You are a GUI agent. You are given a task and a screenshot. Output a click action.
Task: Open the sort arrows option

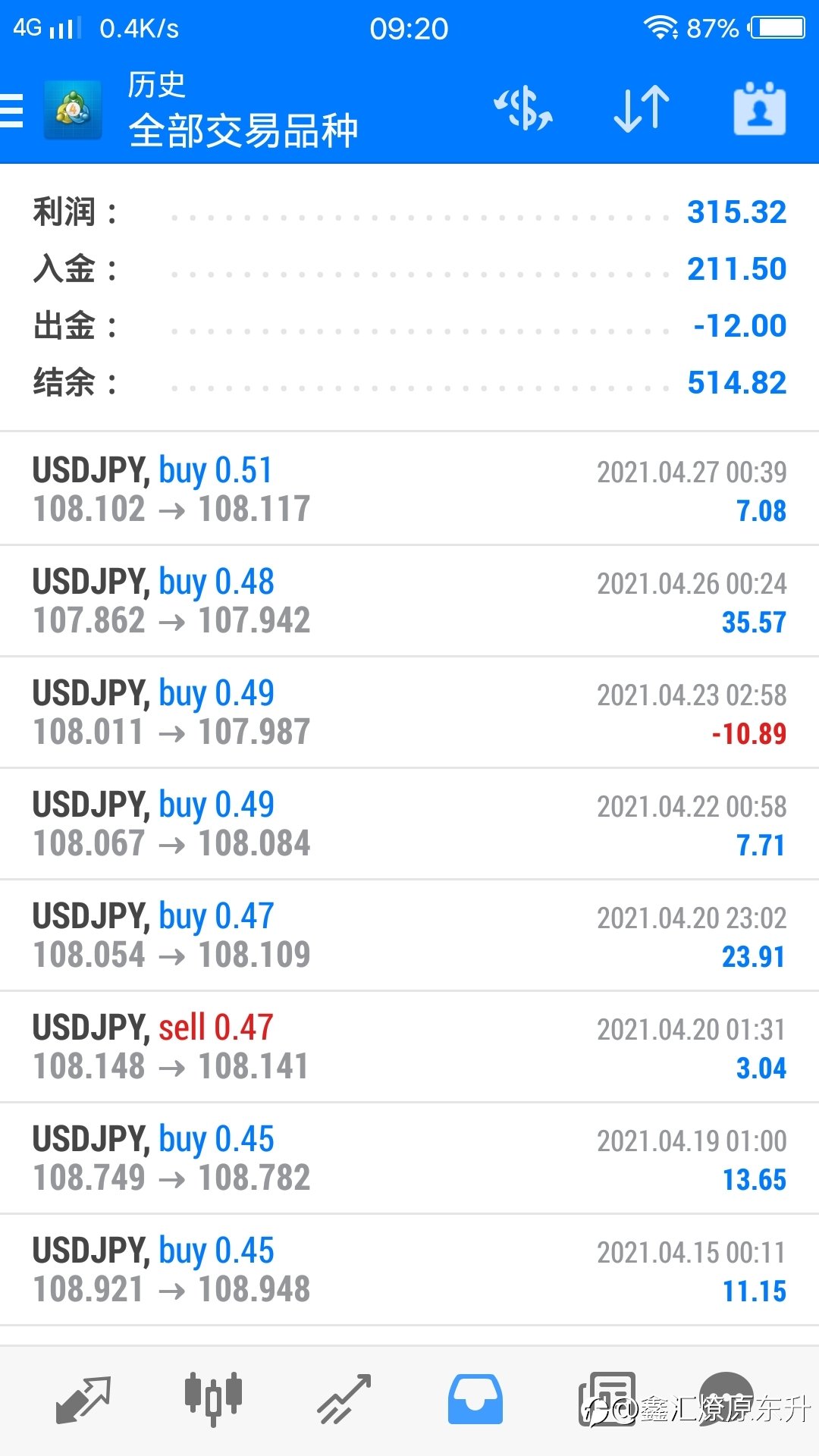tap(642, 109)
